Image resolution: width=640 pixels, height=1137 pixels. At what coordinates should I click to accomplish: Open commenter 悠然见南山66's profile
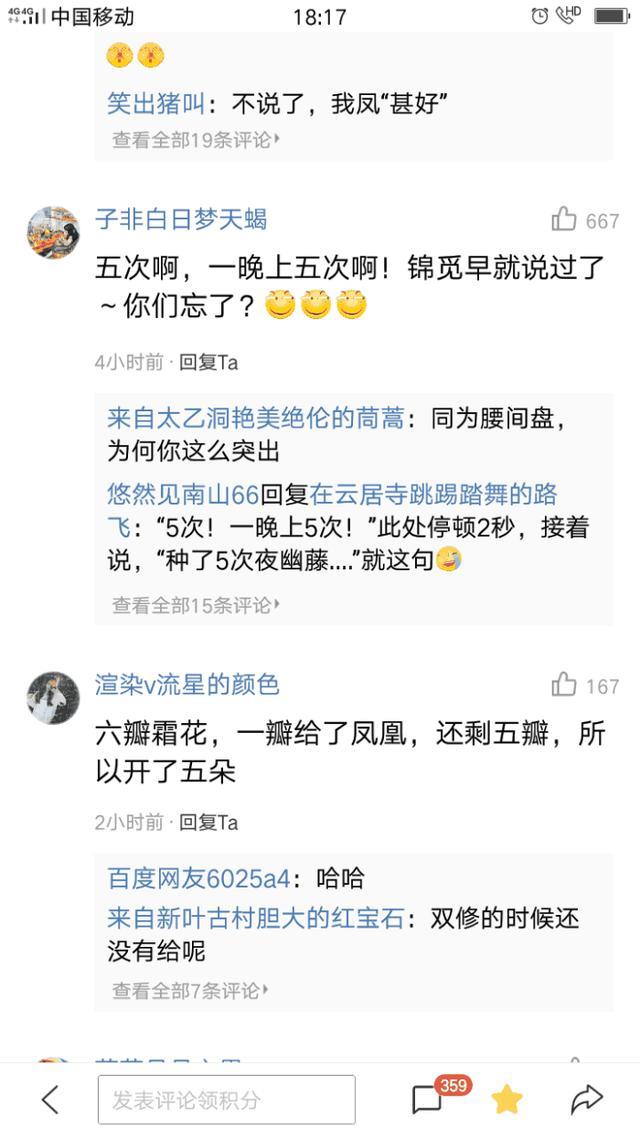[183, 494]
